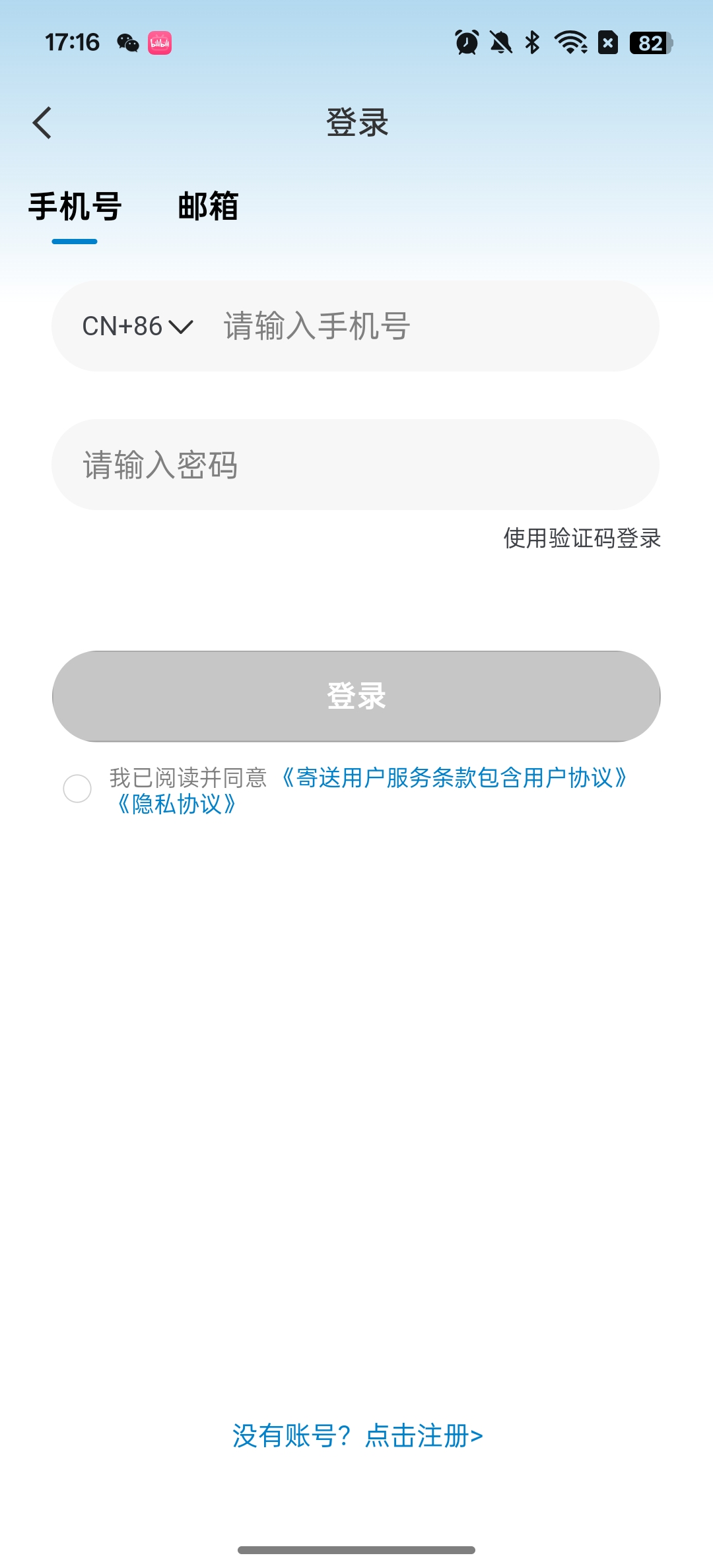Tap 没有账号？点击注册 to sign up

357,1435
